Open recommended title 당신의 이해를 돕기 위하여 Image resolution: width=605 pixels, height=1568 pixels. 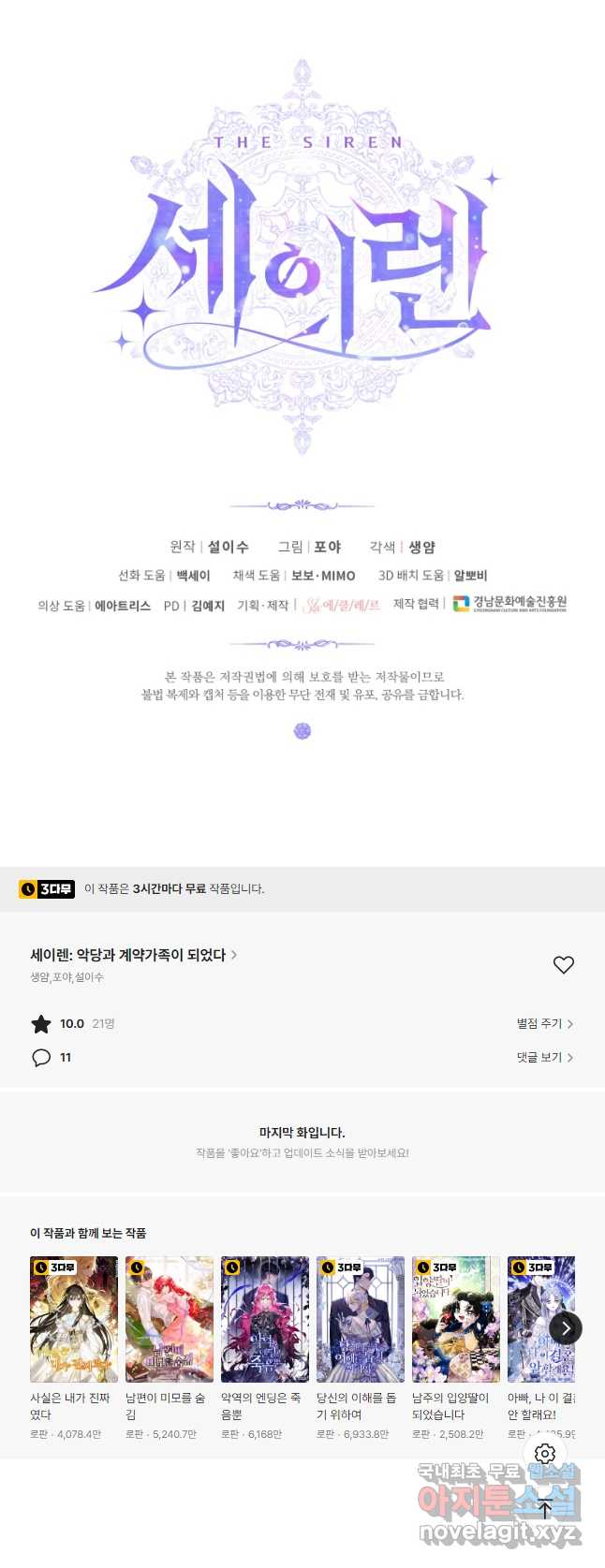pyautogui.click(x=361, y=1320)
